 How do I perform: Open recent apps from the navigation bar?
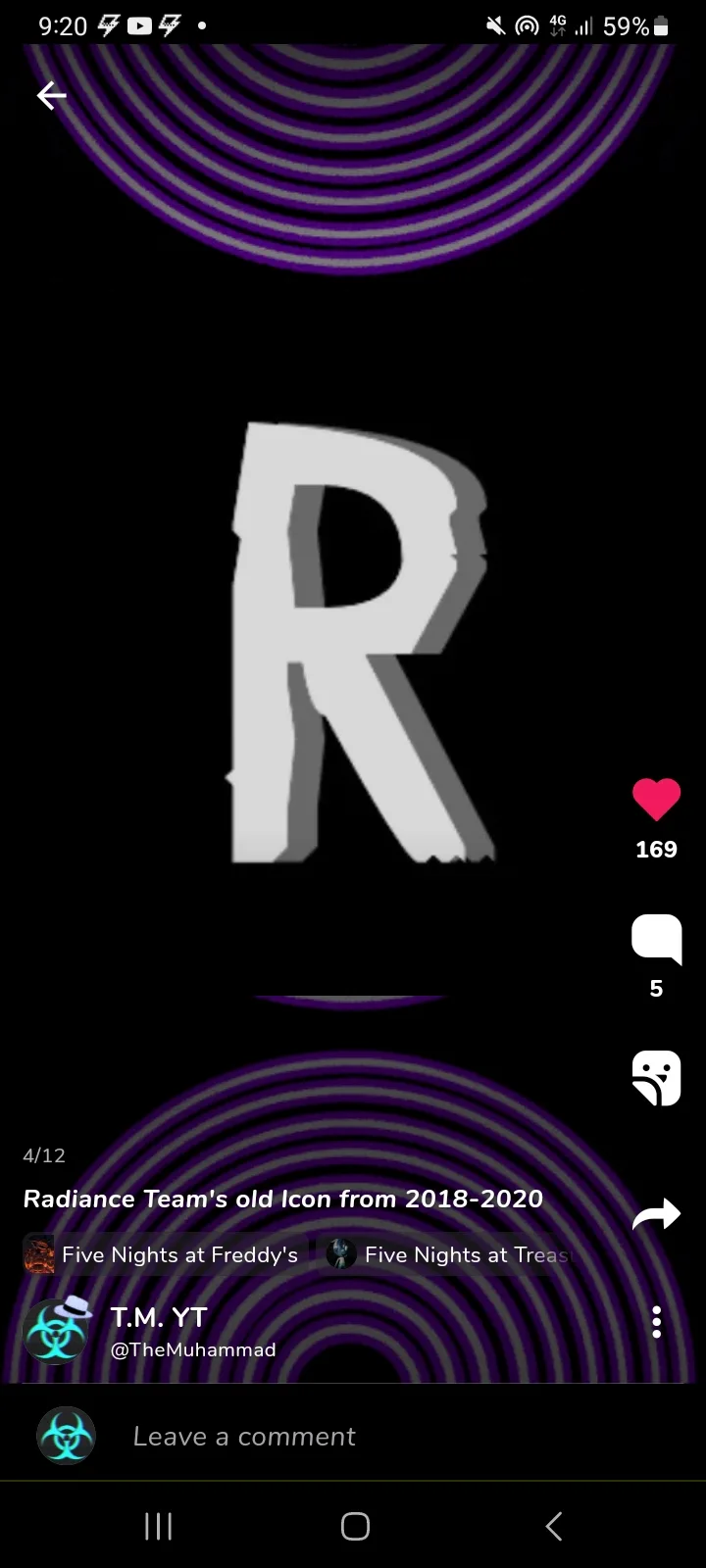[158, 1526]
